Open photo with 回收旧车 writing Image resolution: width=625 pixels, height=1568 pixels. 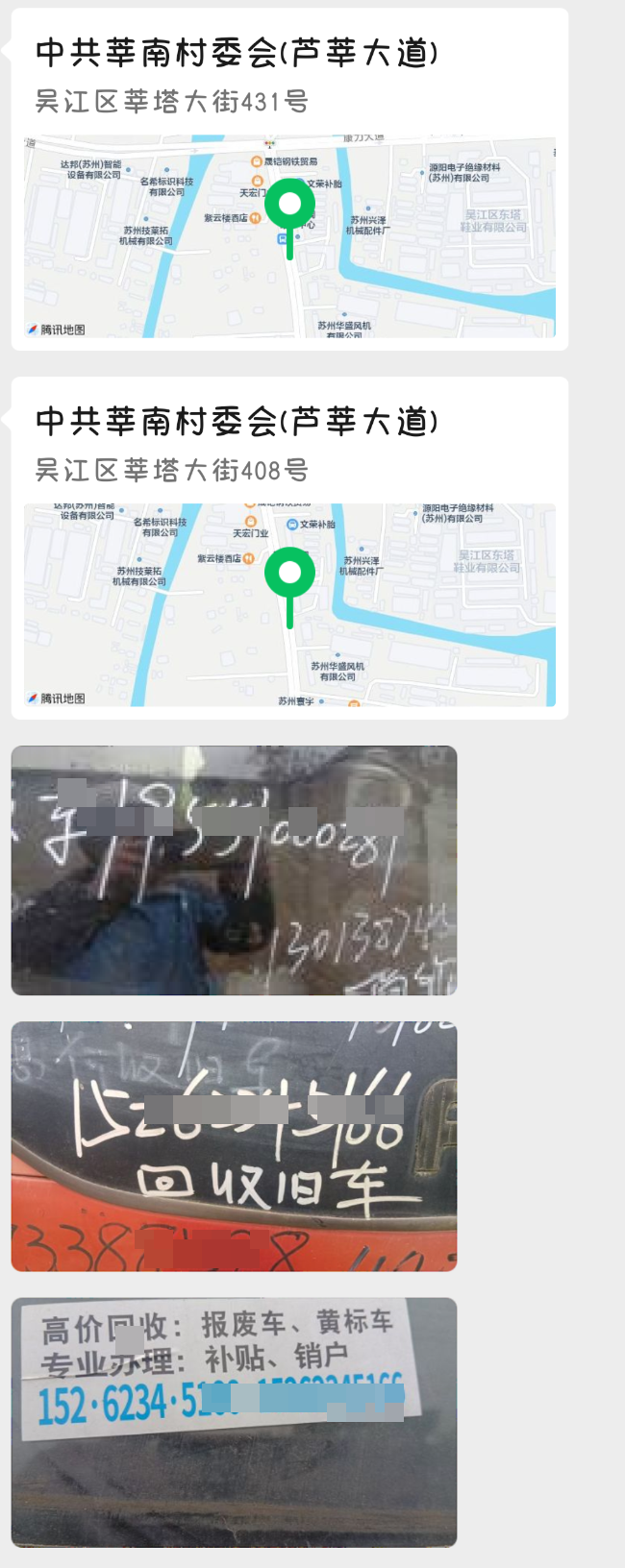(234, 1146)
